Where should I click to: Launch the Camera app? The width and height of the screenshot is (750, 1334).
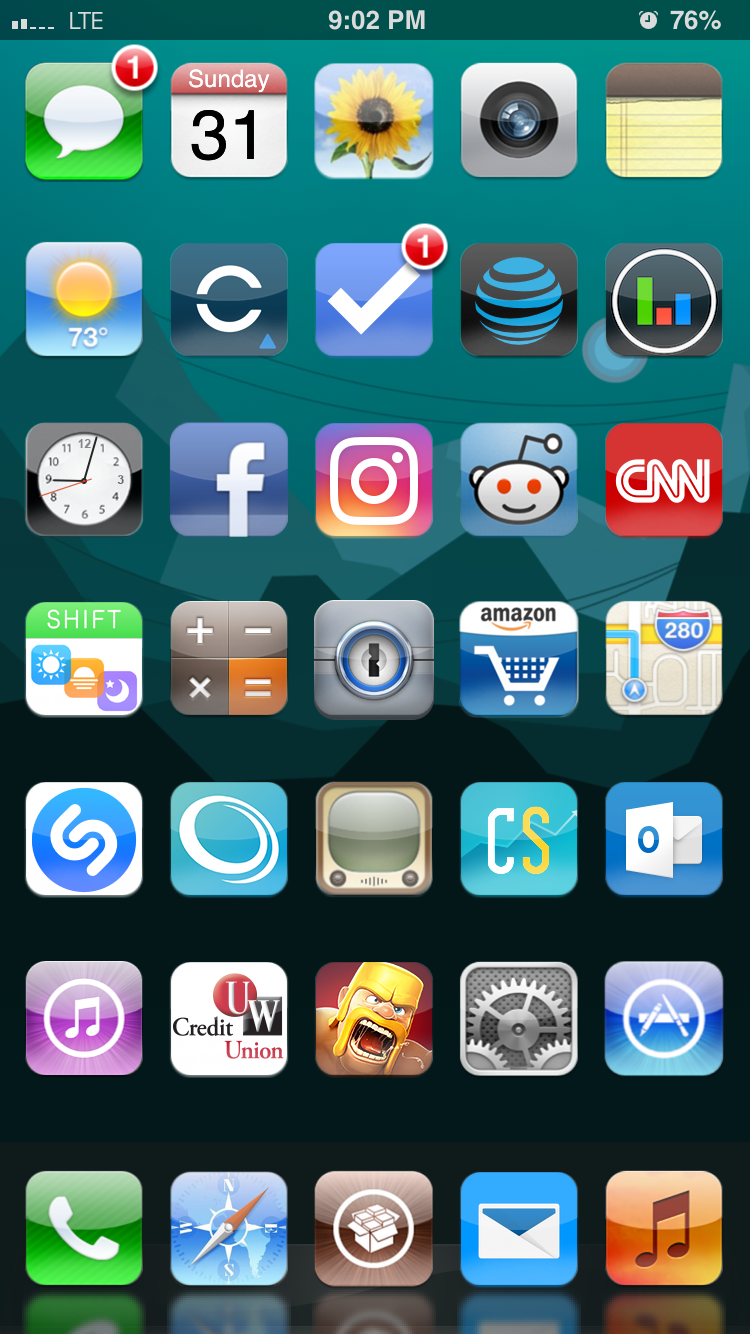pos(519,121)
